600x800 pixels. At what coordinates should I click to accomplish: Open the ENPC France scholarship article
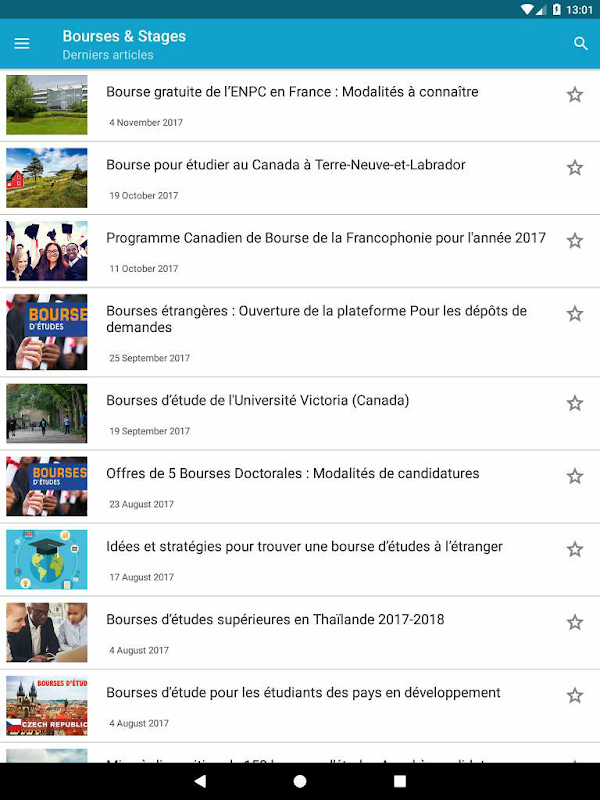coord(292,92)
